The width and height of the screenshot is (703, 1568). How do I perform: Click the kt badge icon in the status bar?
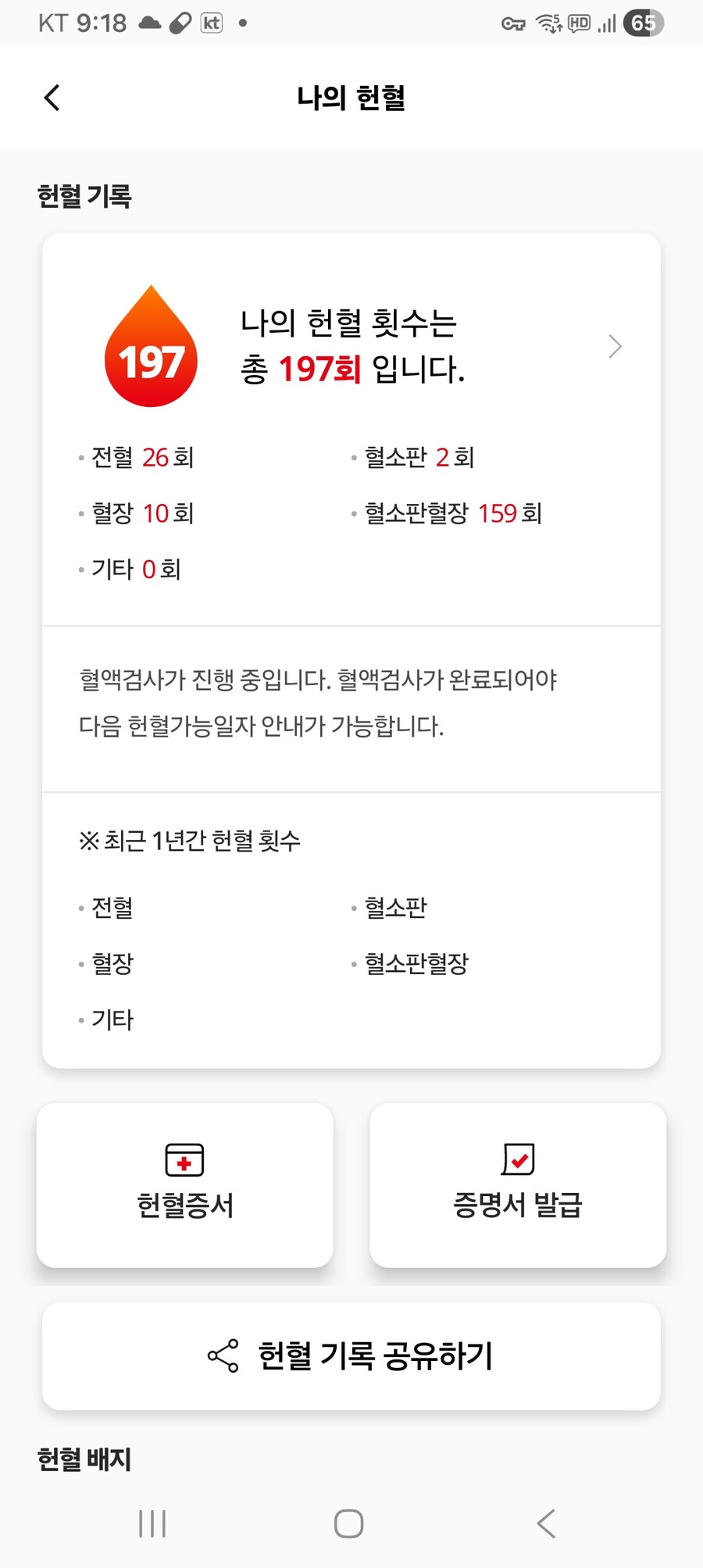(x=209, y=23)
